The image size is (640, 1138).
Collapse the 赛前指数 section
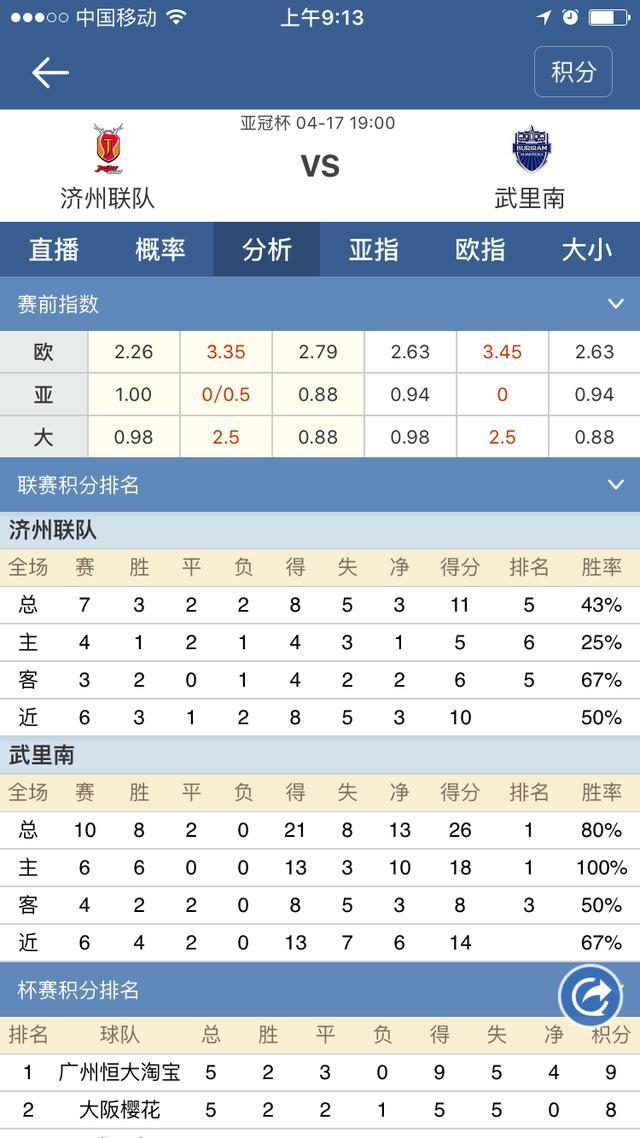(616, 304)
